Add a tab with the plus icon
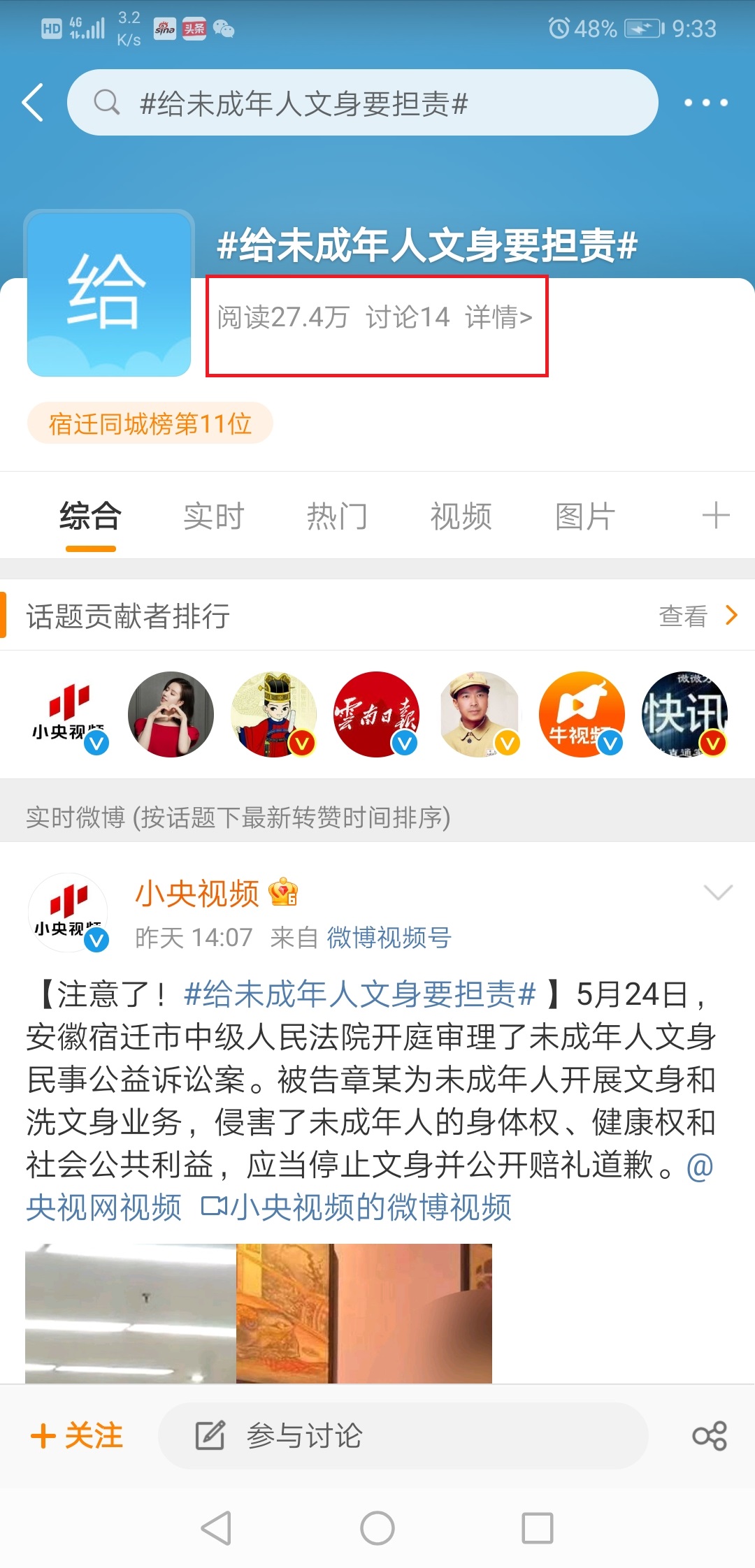 [x=716, y=516]
